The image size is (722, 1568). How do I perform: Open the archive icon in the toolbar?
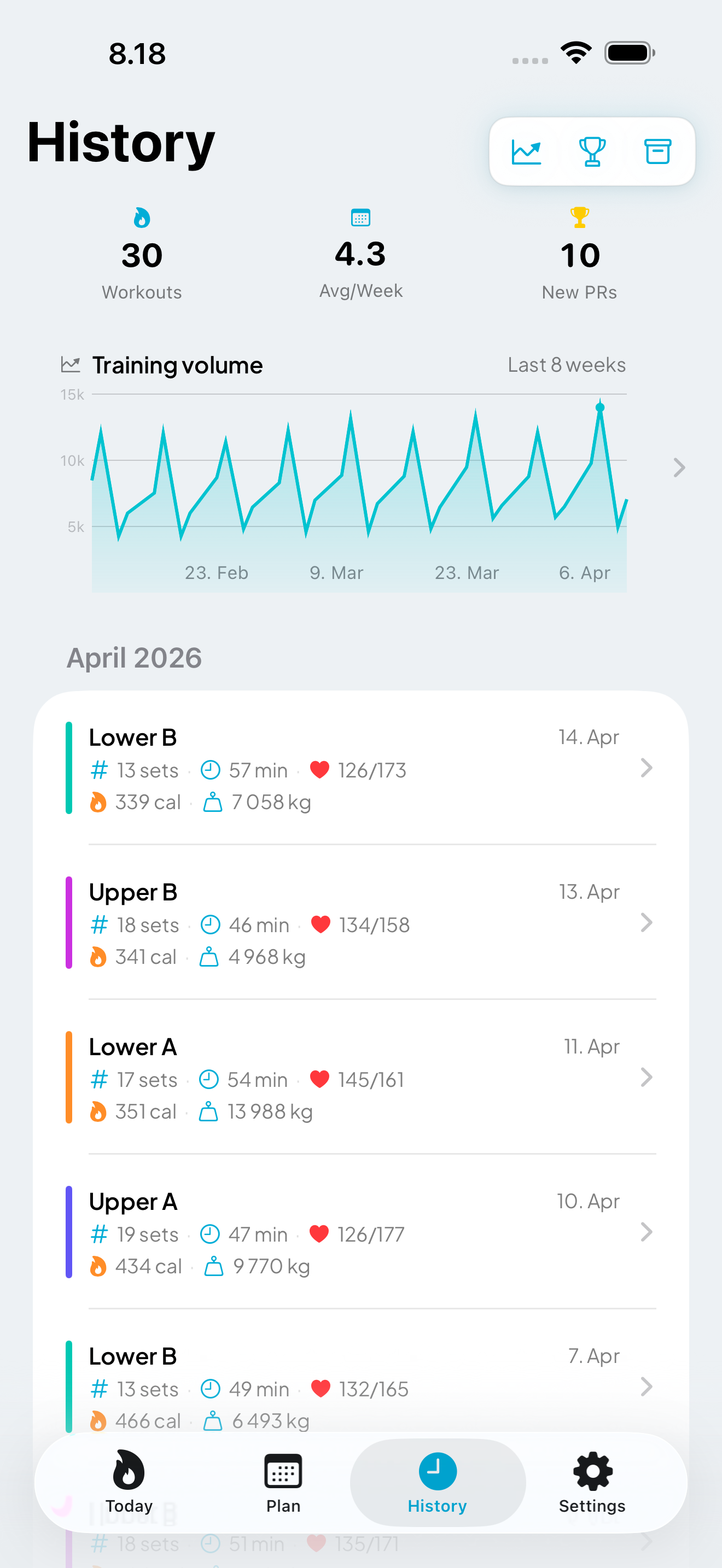point(657,151)
